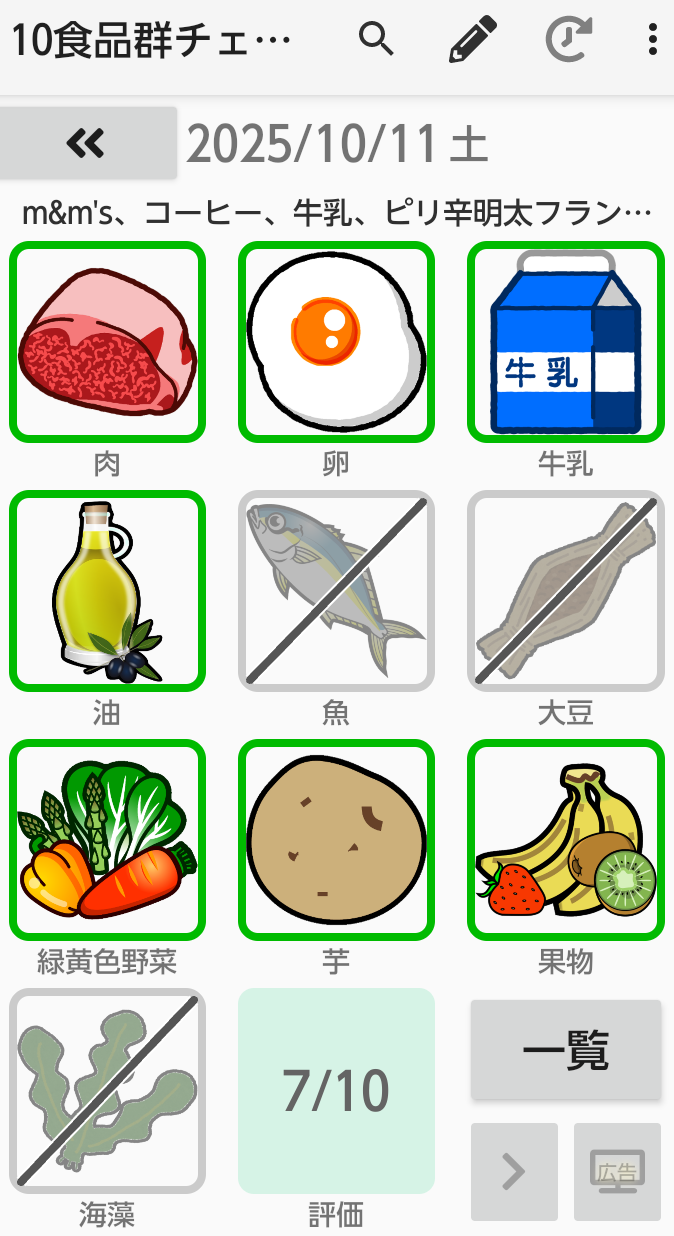Tap the pencil edit icon

tap(472, 40)
